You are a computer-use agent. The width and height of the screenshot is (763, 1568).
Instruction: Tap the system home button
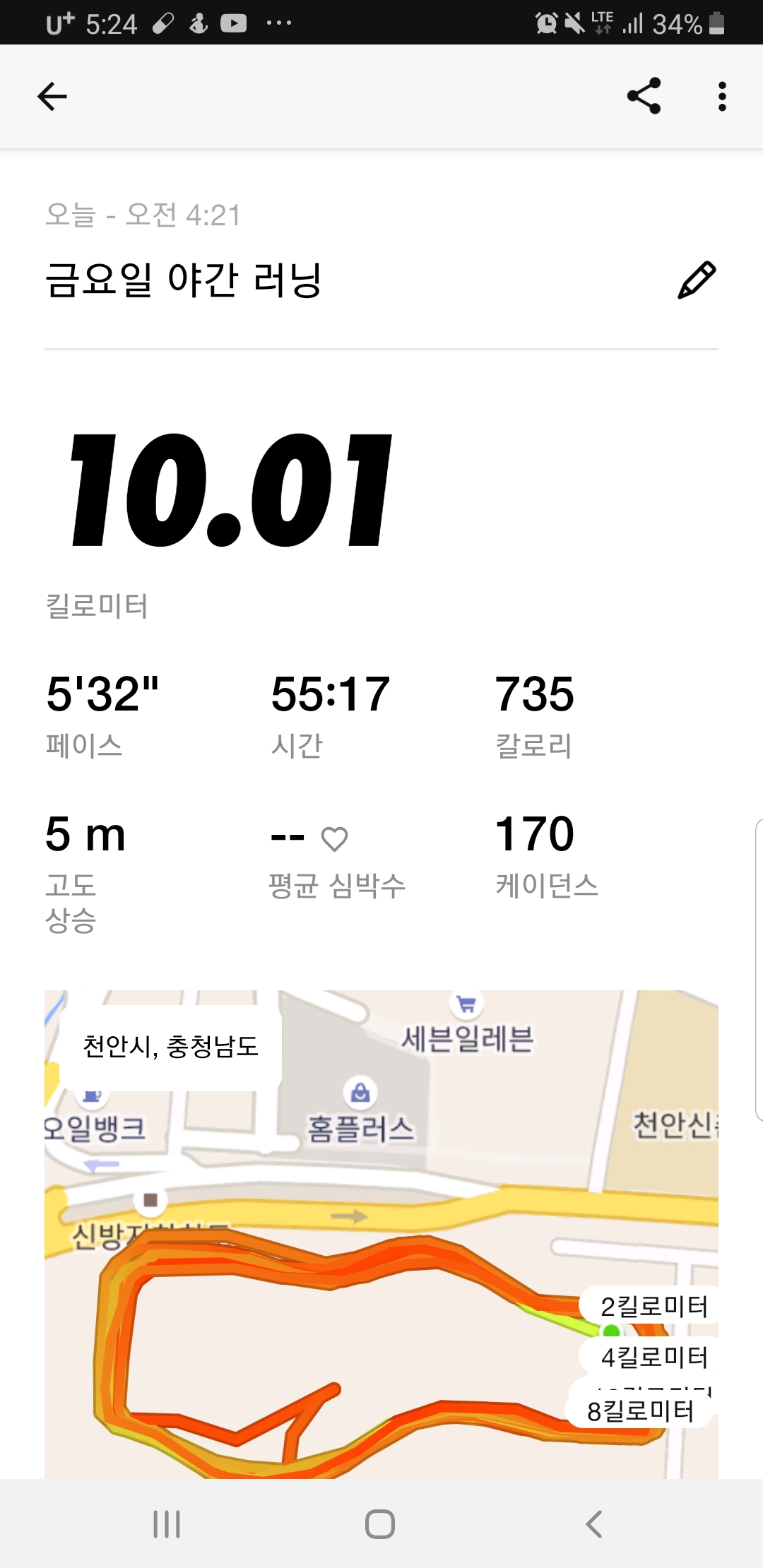coord(380,1524)
